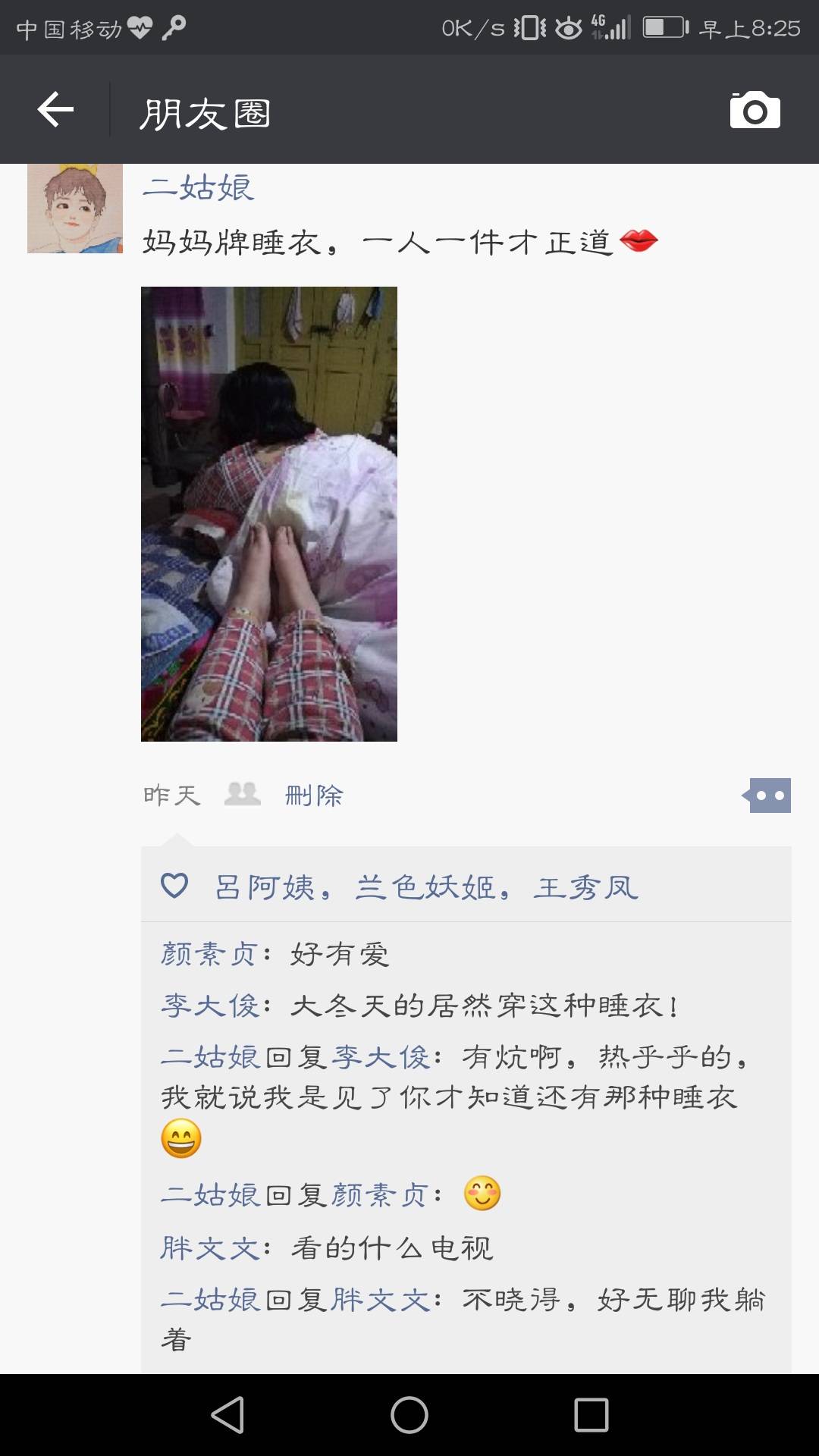The image size is (819, 1456).
Task: View the pajamas photo full screen
Action: point(269,513)
